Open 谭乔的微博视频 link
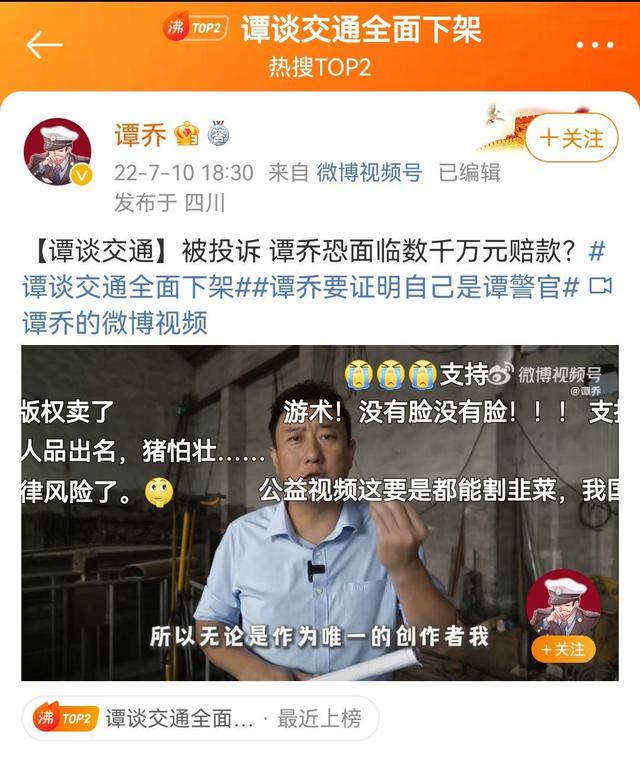Image resolution: width=640 pixels, height=776 pixels. tap(114, 323)
